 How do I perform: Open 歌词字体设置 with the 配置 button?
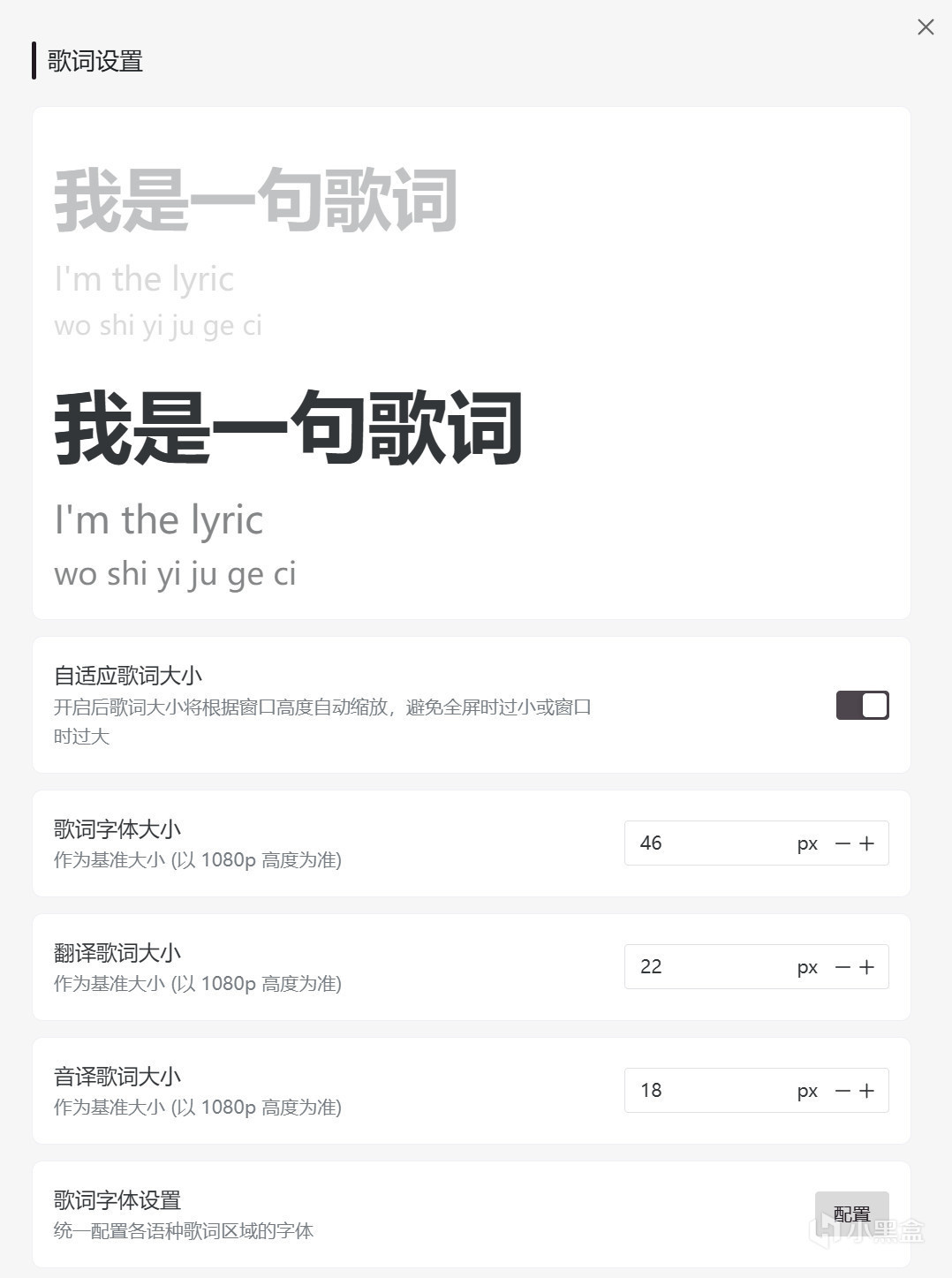coord(851,1214)
